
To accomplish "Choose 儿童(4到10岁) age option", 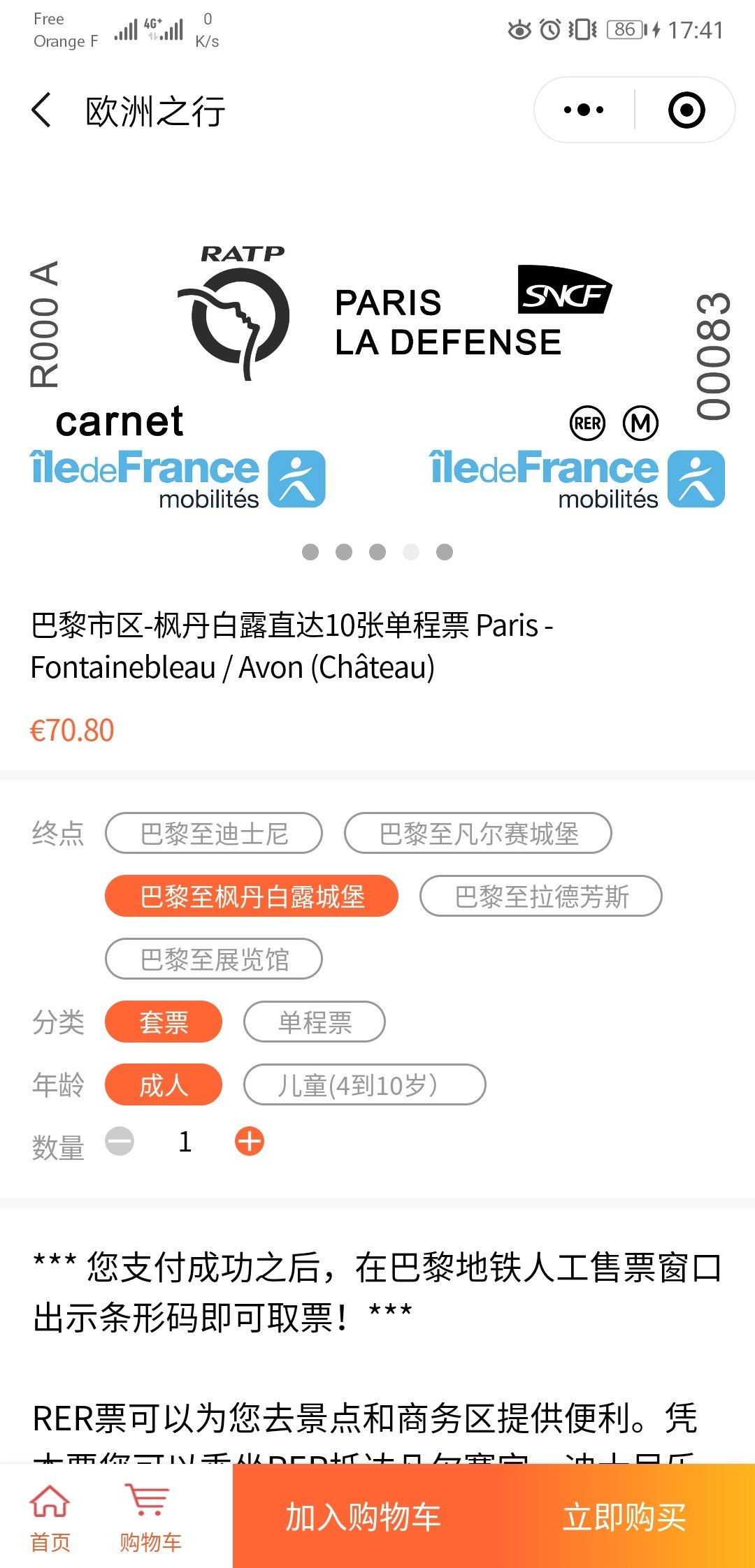I will (x=364, y=1084).
